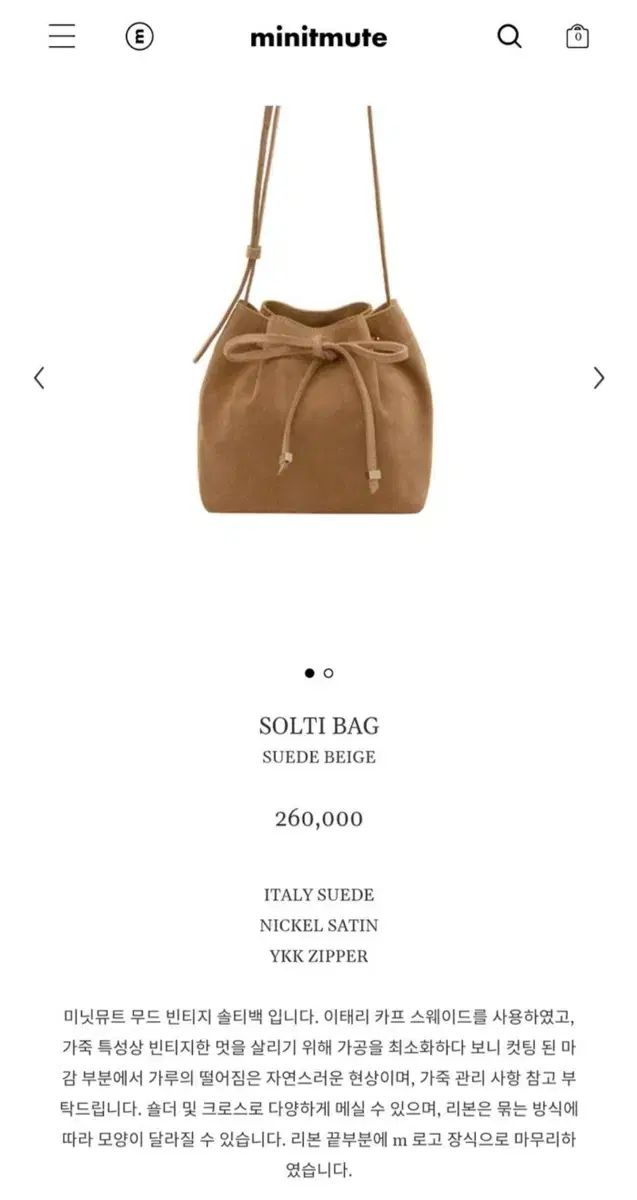Go to minitmute home via logo
This screenshot has width=637, height=1200.
pyautogui.click(x=318, y=38)
